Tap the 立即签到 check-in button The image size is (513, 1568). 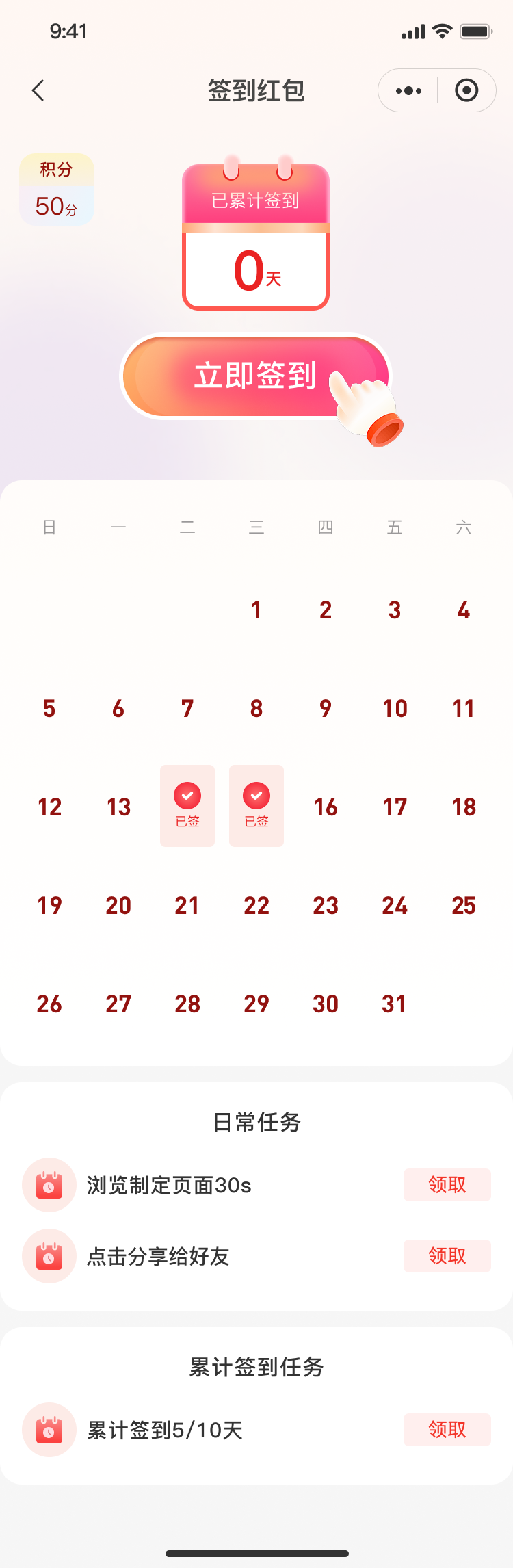point(255,376)
